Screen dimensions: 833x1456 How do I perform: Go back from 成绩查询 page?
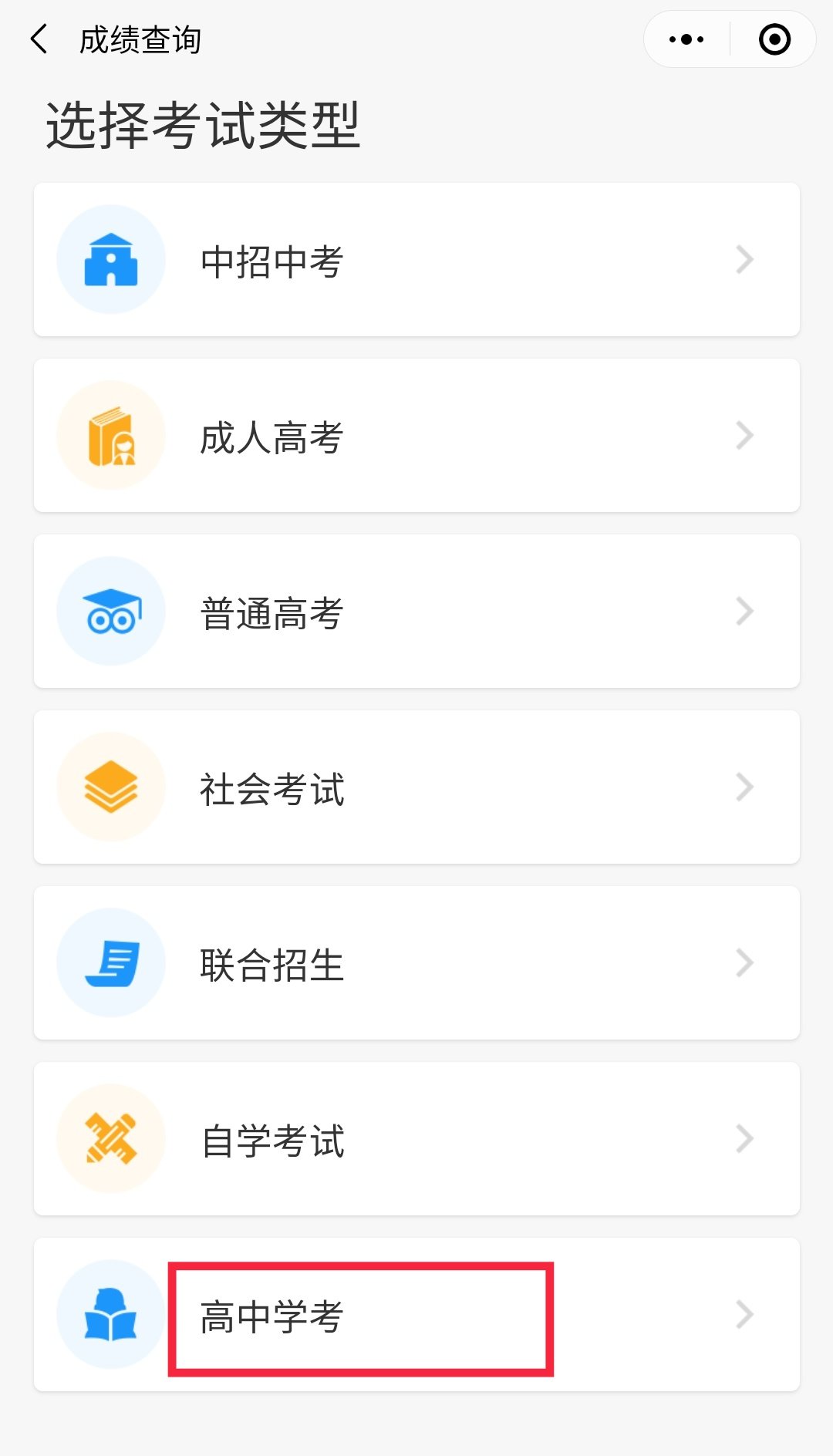[x=39, y=39]
